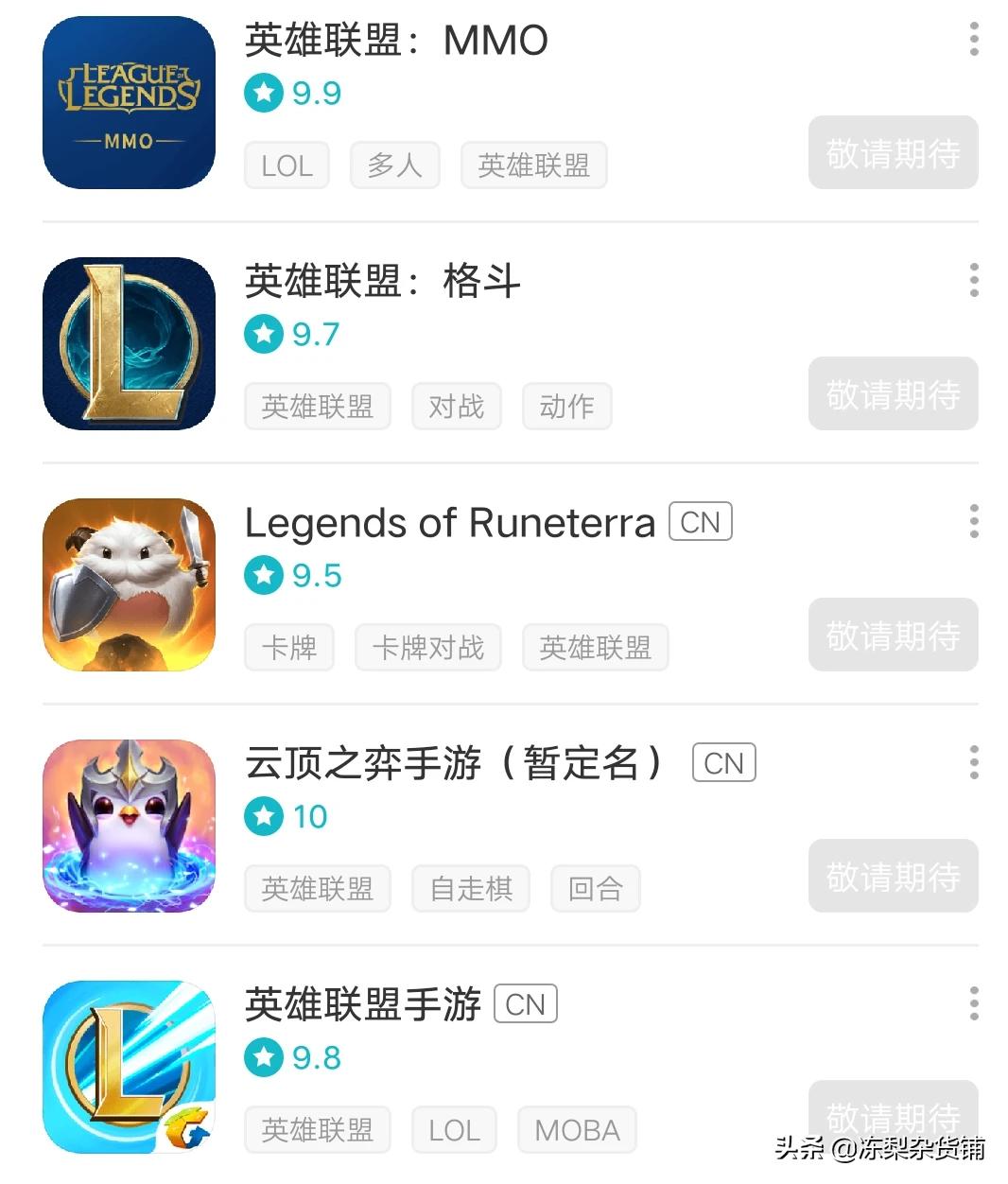Viewport: 1008px width, 1184px height.
Task: Tap 敬请期待 button for Legends of Runeterra
Action: 893,636
